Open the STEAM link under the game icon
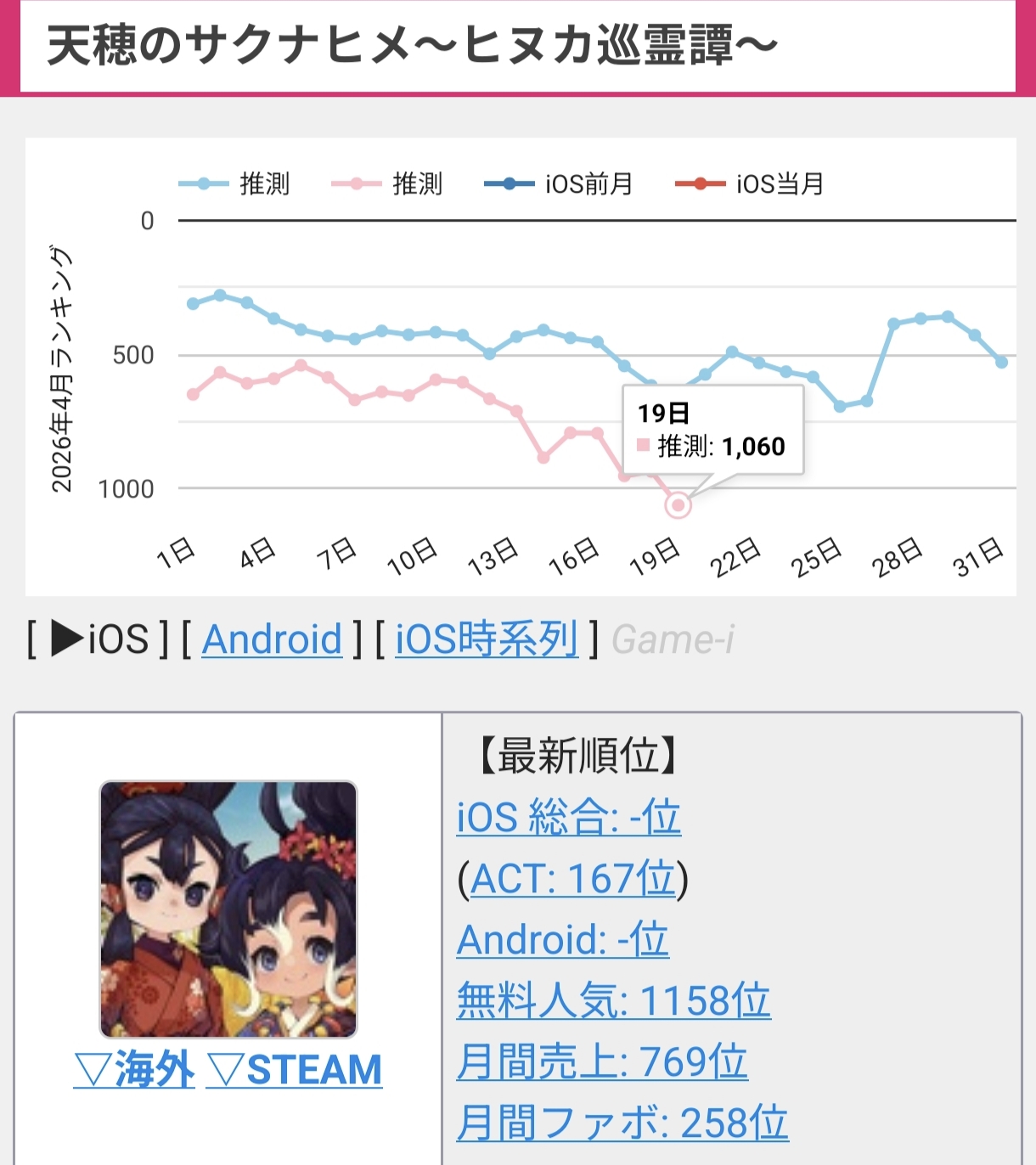 click(x=295, y=1069)
